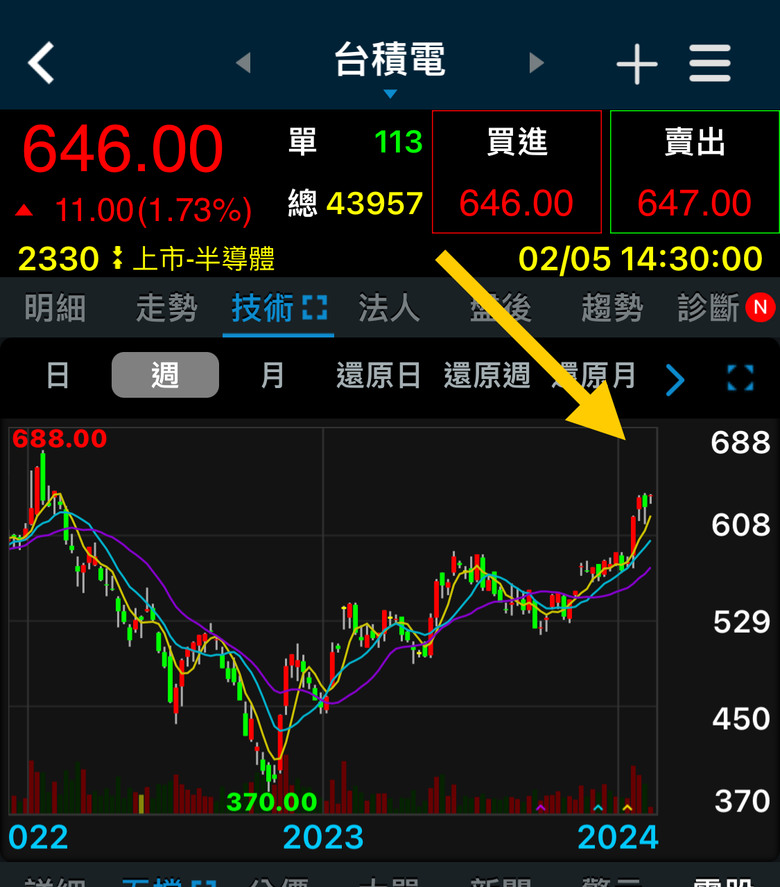Switch to the 明細 tab
The image size is (780, 887).
pos(55,308)
